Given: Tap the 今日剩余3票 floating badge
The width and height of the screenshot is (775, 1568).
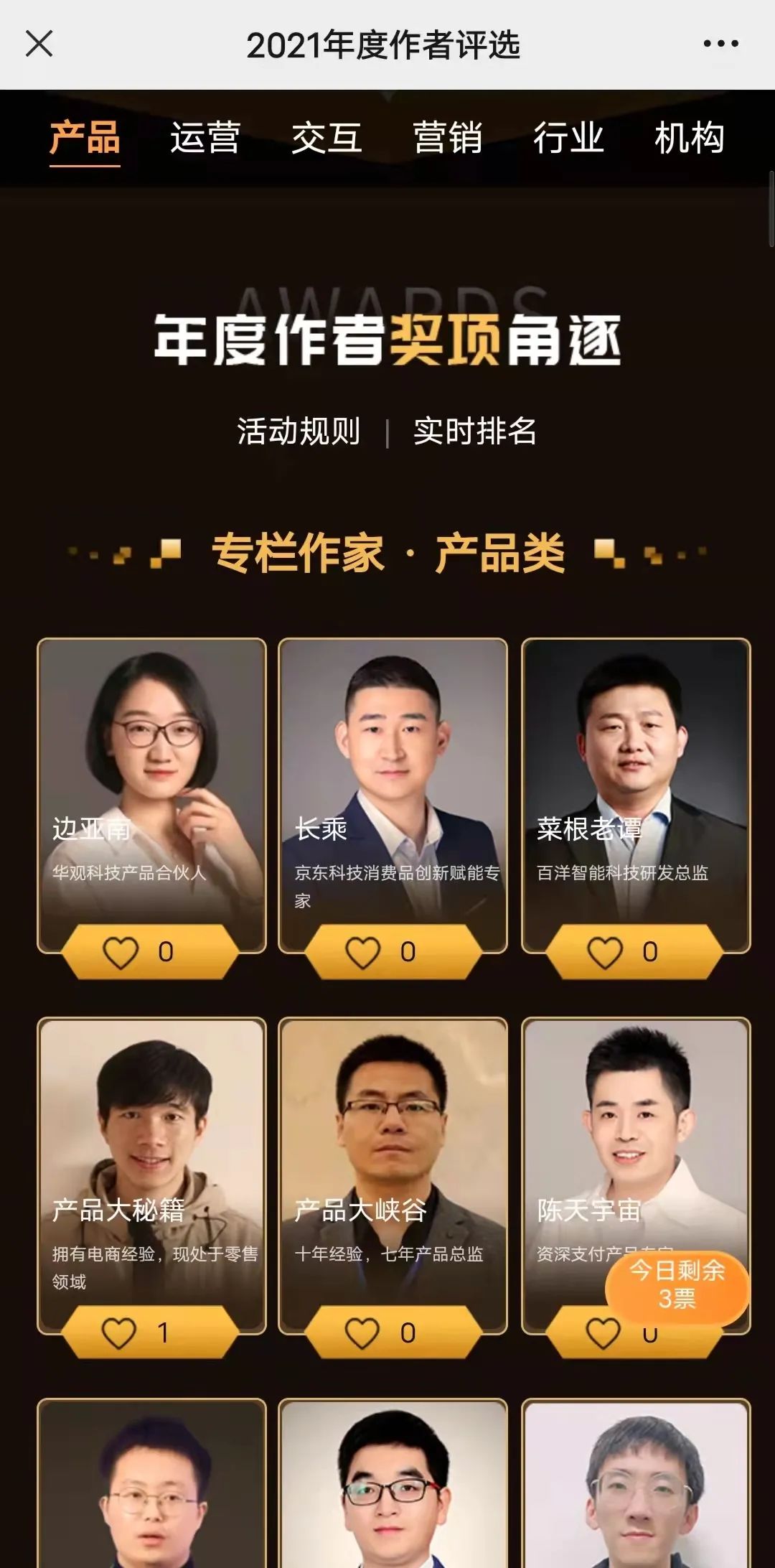Looking at the screenshot, I should click(677, 1285).
